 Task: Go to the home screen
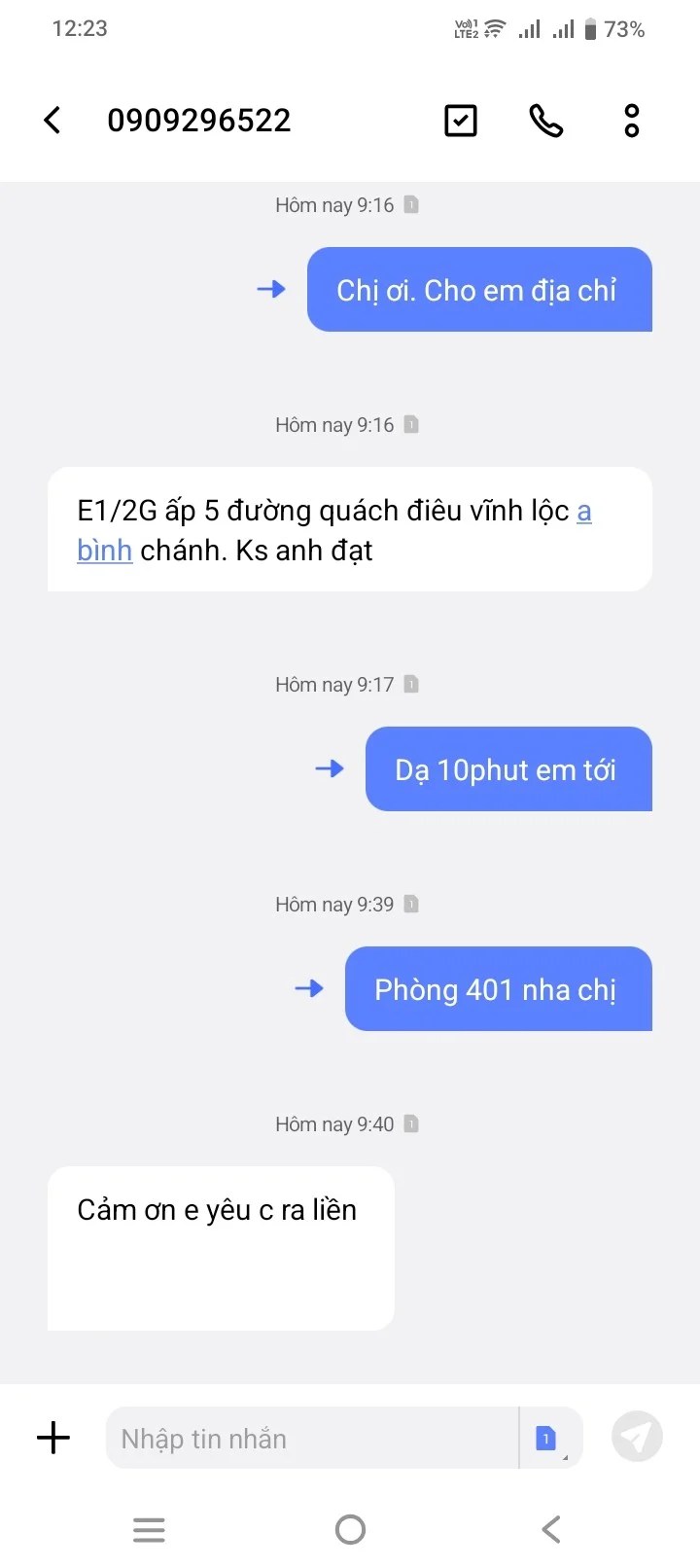tap(350, 1530)
